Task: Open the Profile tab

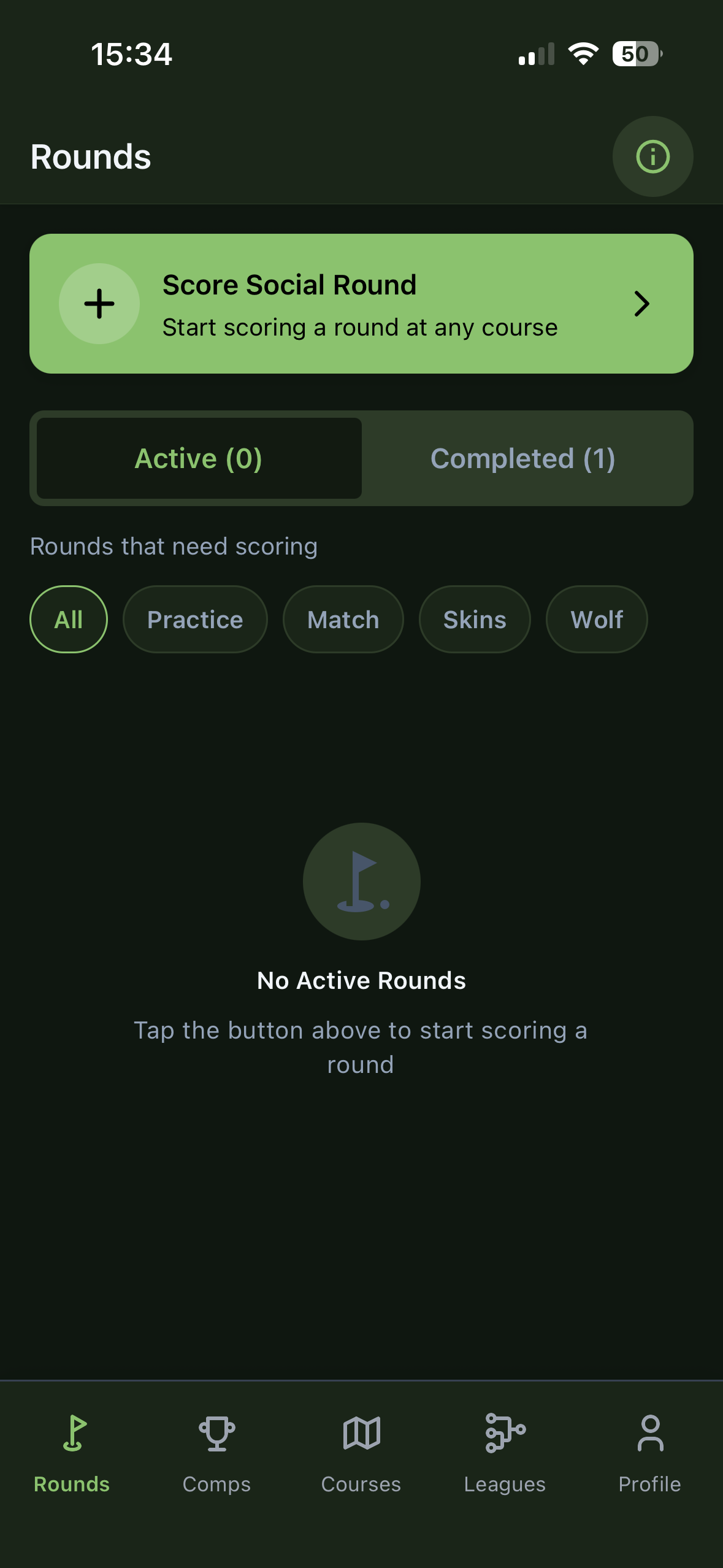Action: pyautogui.click(x=649, y=1453)
